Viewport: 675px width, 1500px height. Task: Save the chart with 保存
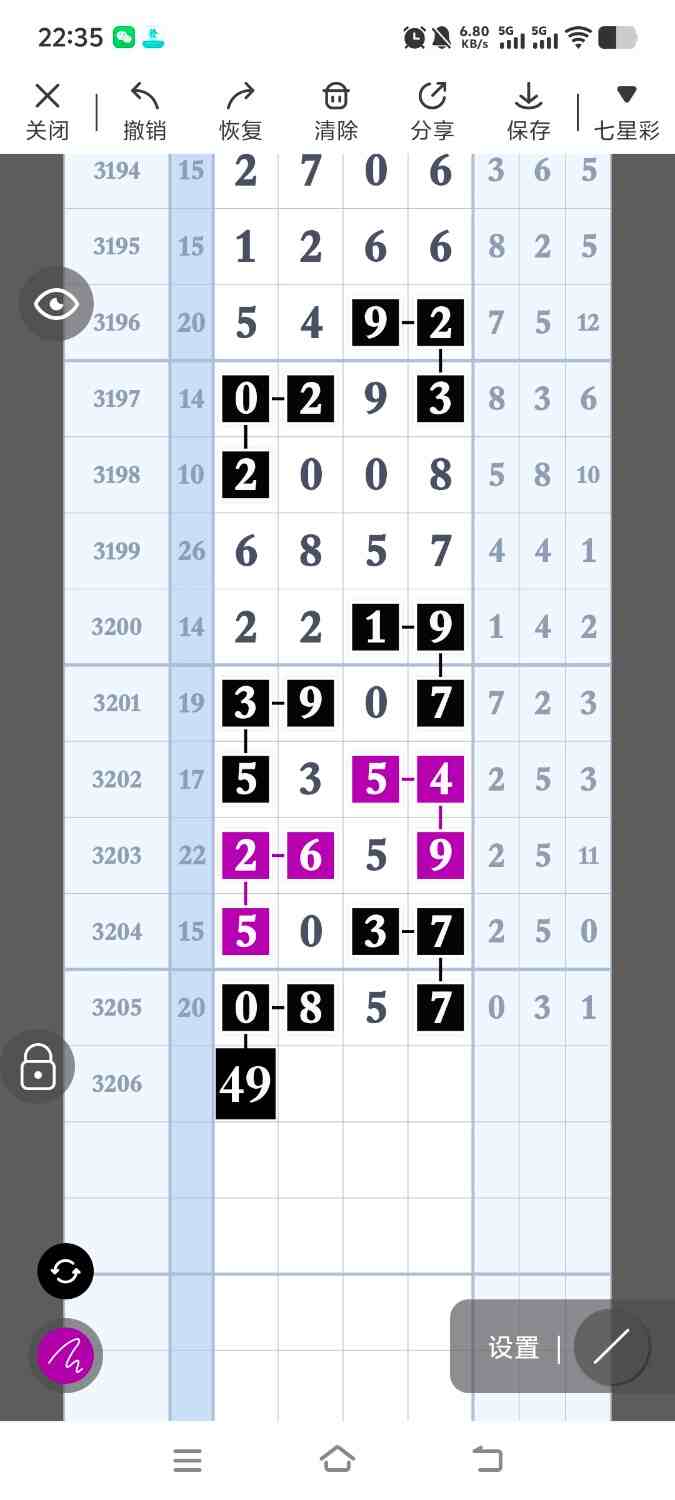[528, 111]
